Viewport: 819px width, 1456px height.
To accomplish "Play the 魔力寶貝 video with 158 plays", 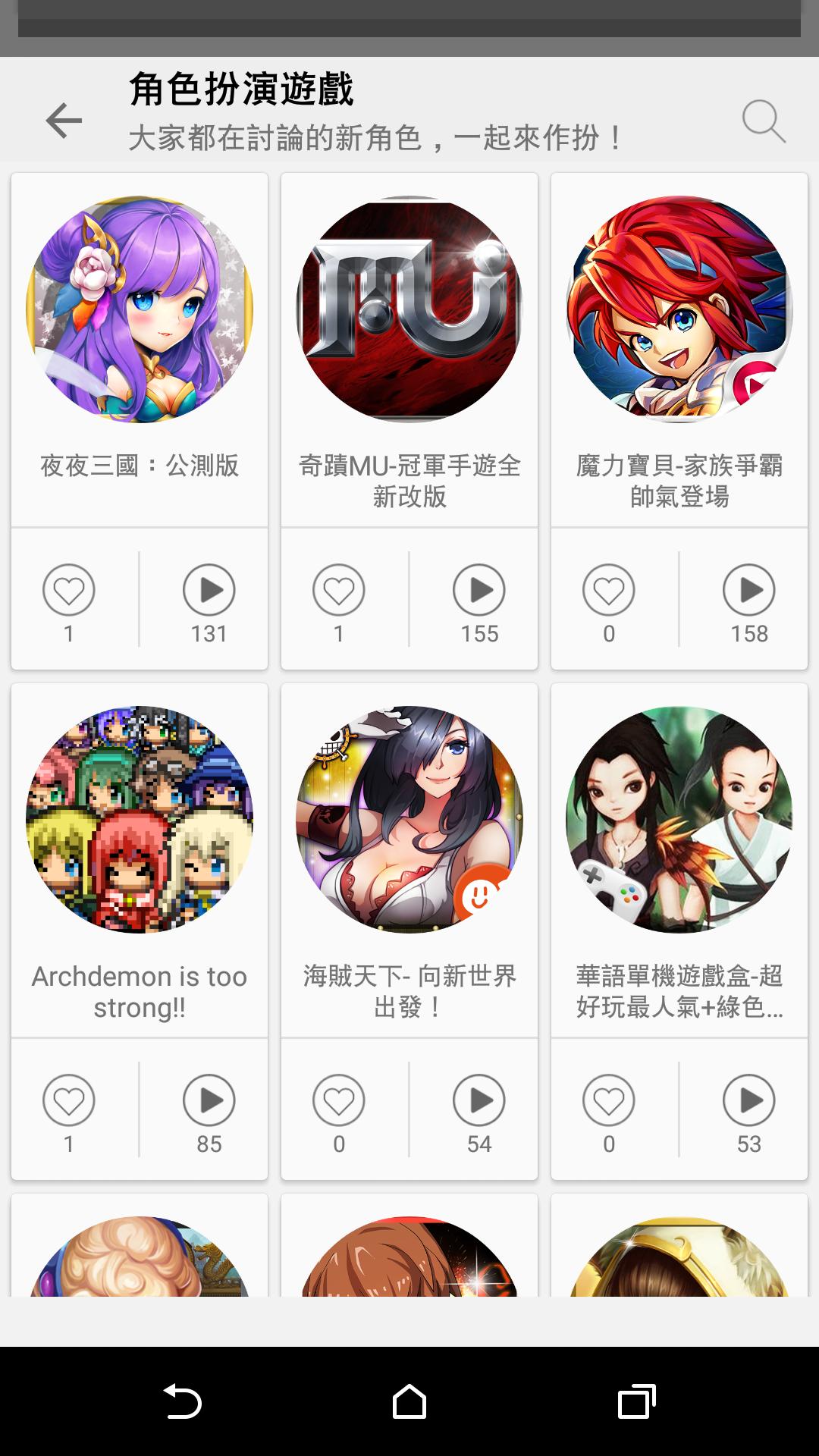I will pyautogui.click(x=749, y=590).
